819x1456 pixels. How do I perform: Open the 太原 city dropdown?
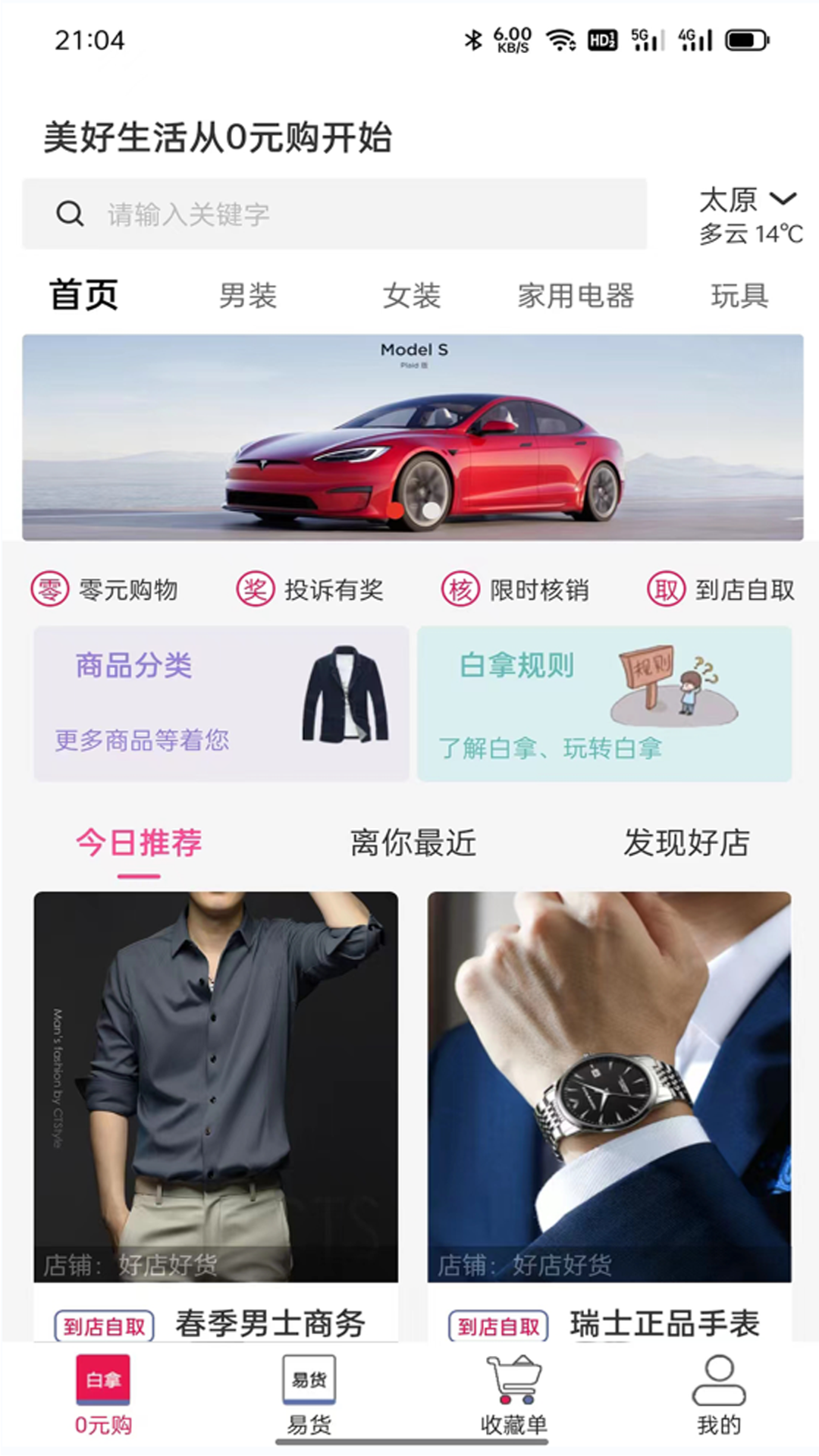click(x=748, y=200)
